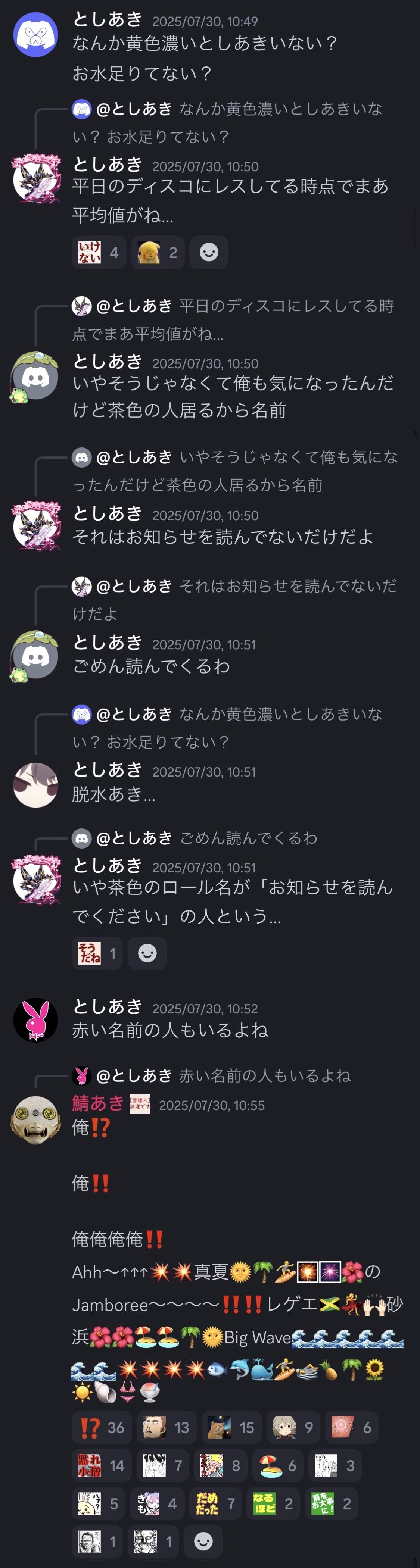The height and width of the screenshot is (1568, 420).
Task: Tap the そうだね reaction with count 1
Action: pyautogui.click(x=97, y=953)
